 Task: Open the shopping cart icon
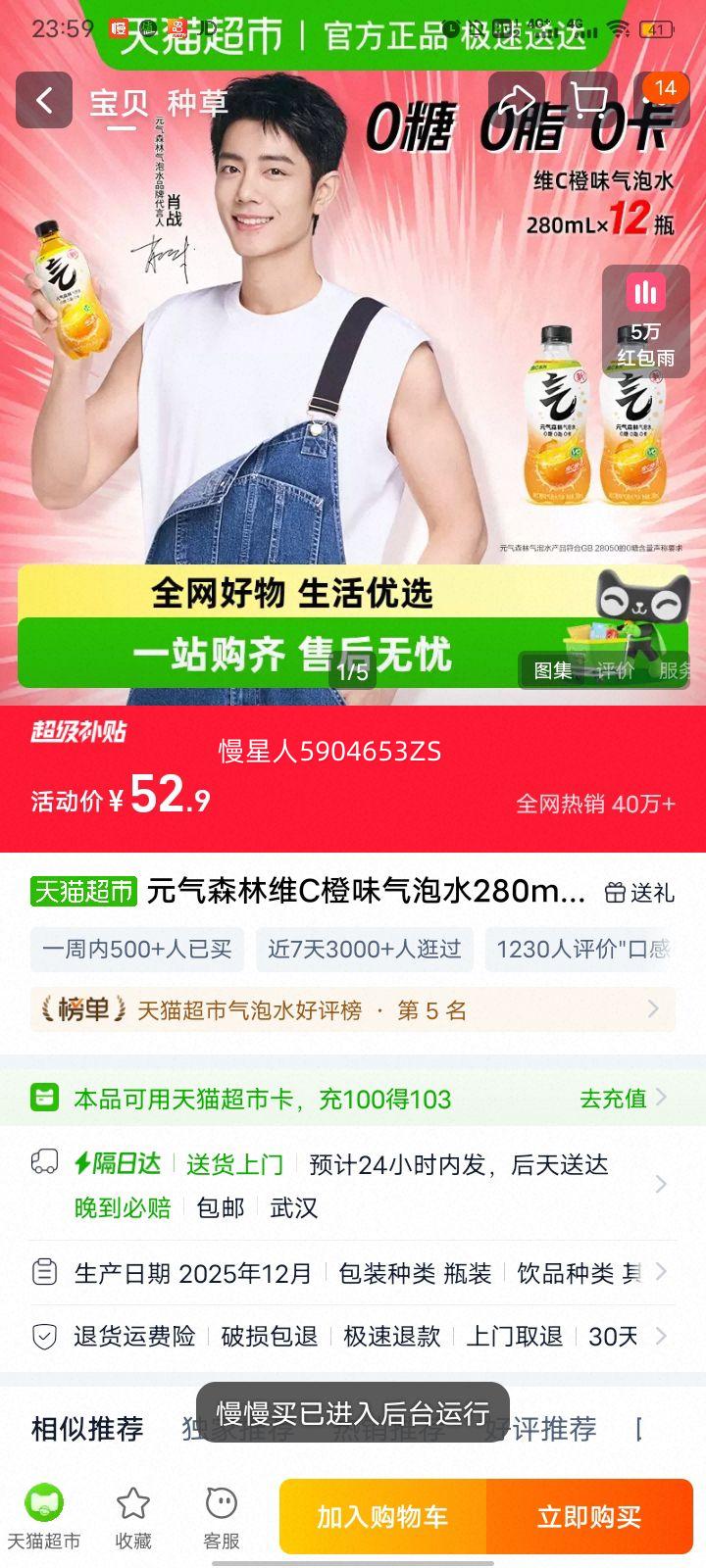(589, 101)
